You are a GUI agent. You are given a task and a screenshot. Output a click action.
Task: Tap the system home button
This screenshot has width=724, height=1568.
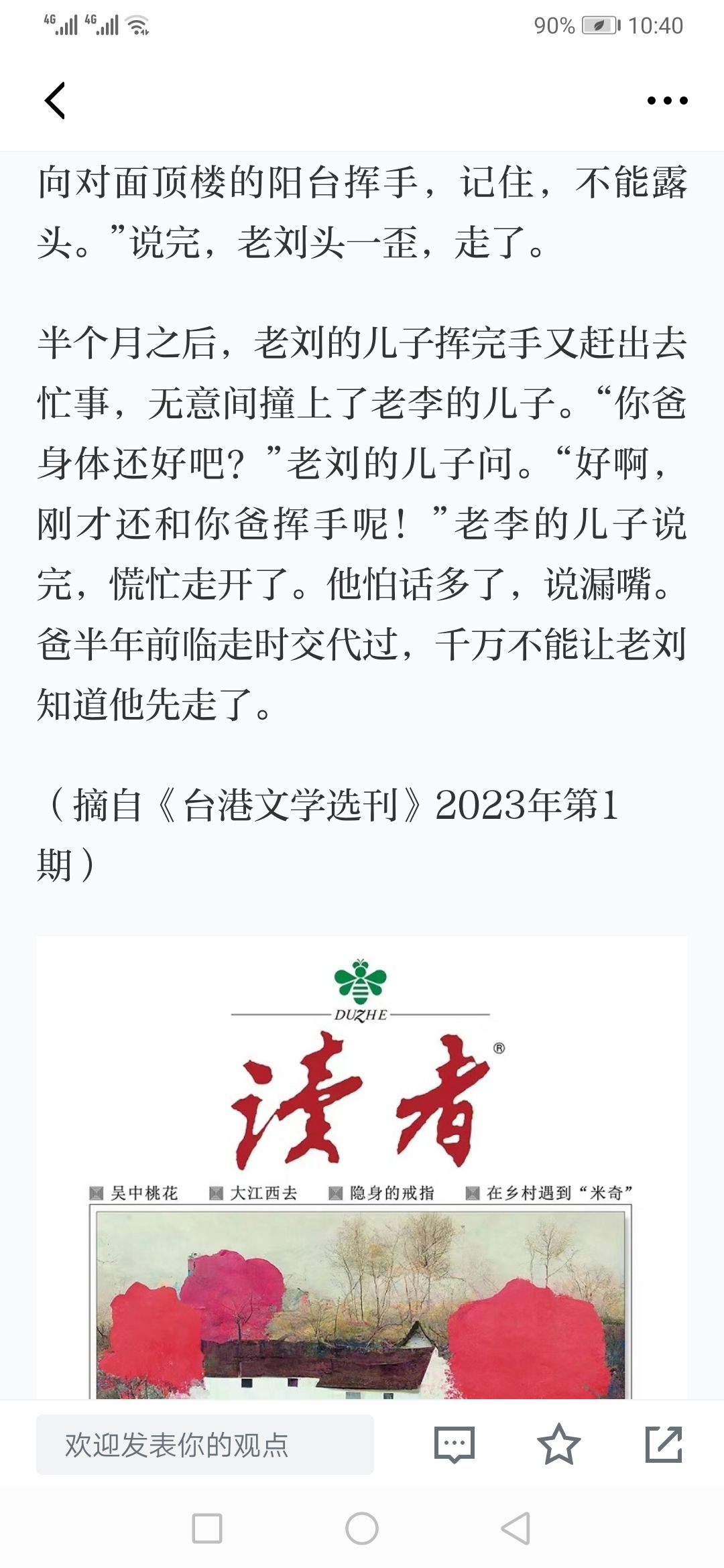pyautogui.click(x=361, y=1528)
